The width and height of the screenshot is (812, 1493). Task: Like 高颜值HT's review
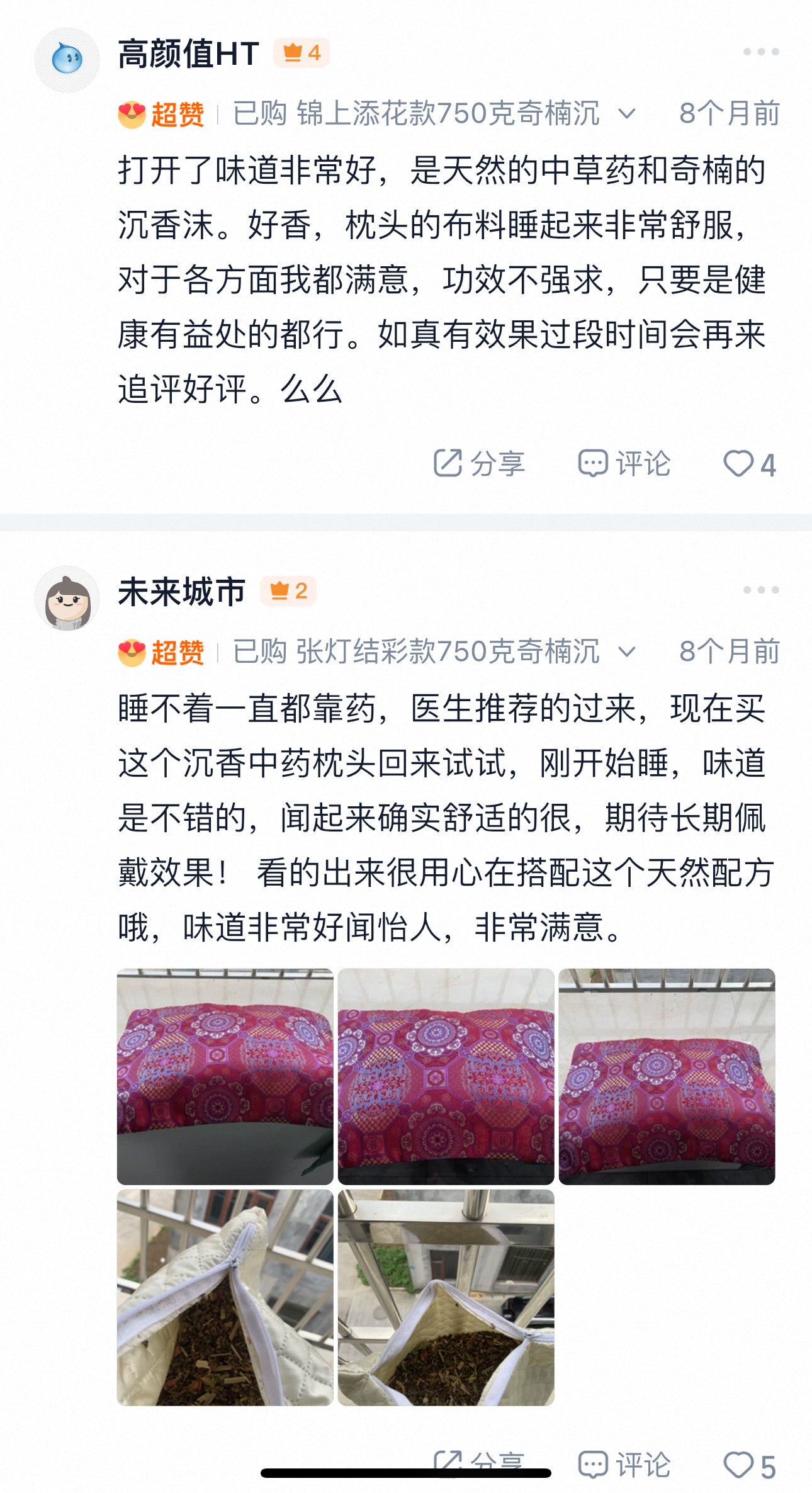click(749, 465)
